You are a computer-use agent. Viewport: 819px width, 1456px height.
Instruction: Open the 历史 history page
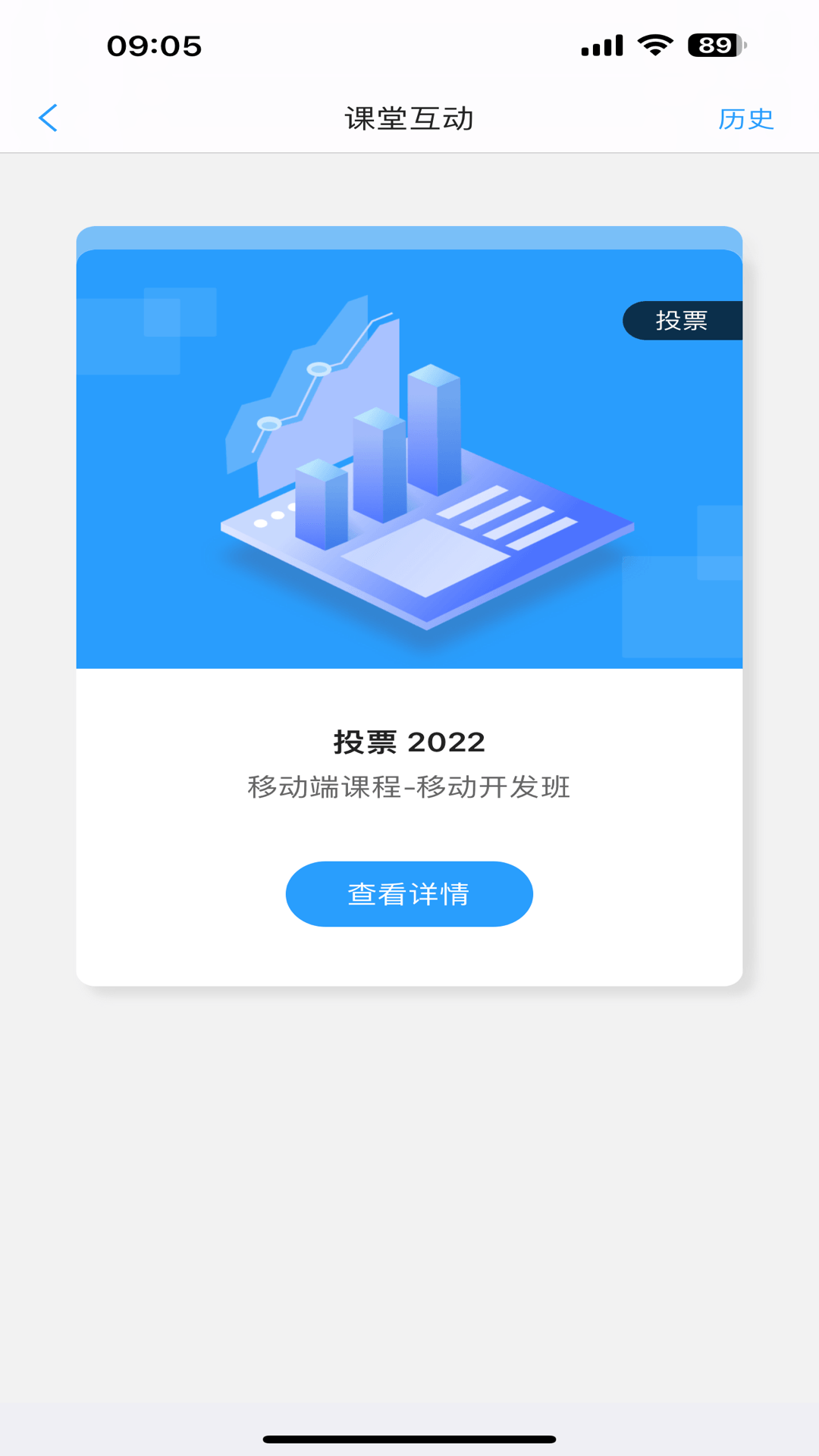(x=747, y=118)
